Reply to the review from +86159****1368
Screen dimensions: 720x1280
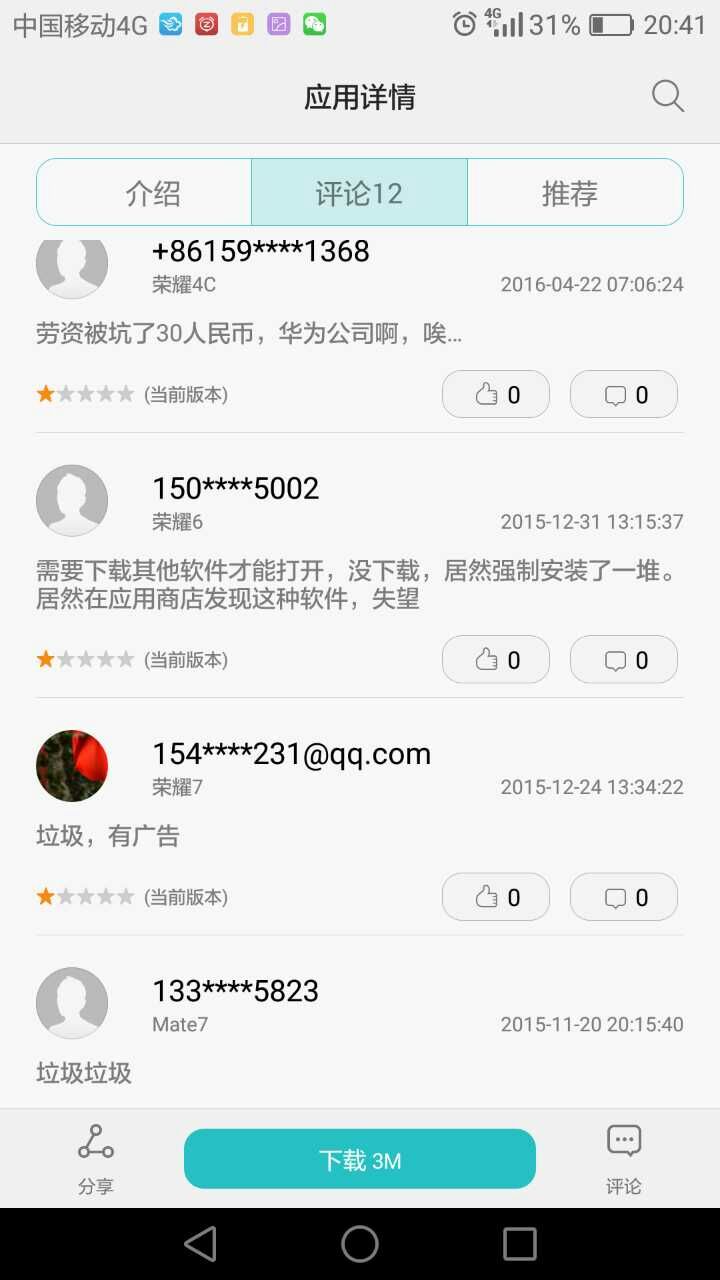(x=624, y=395)
